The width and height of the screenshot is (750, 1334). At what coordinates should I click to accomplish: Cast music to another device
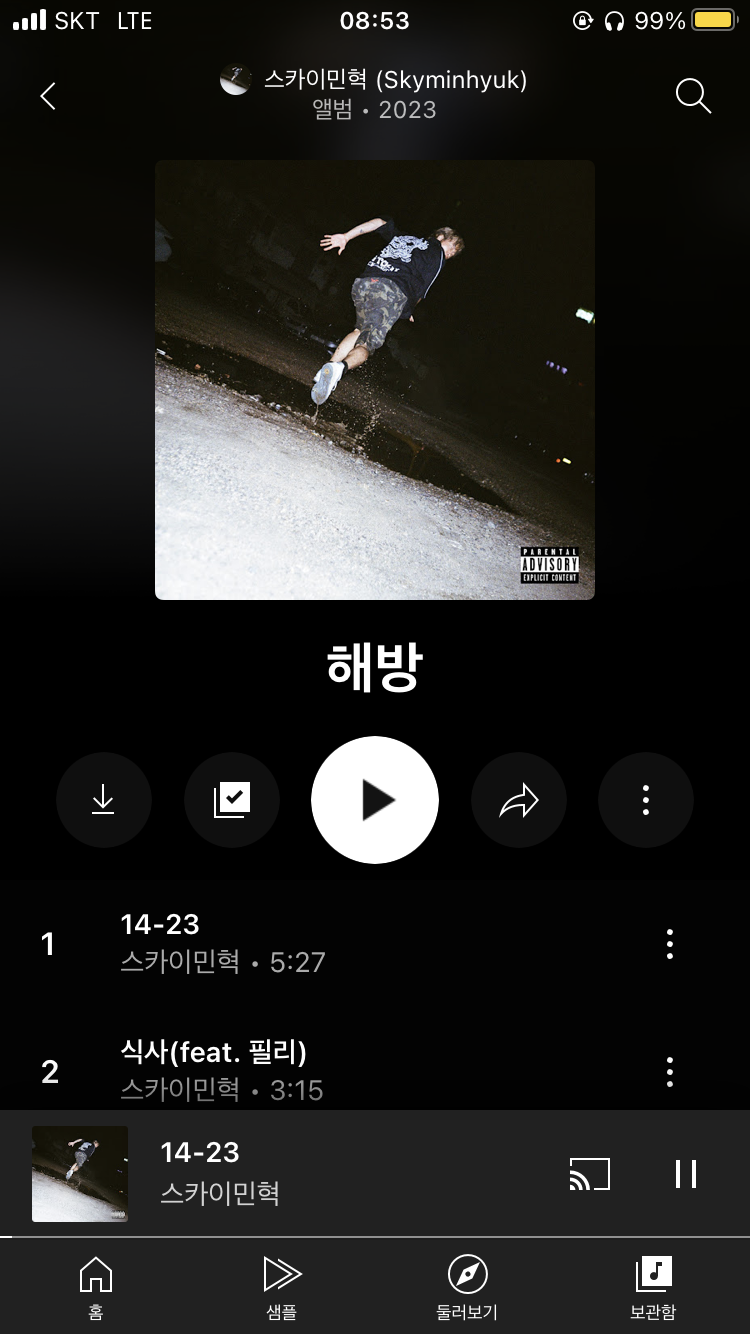[589, 1173]
